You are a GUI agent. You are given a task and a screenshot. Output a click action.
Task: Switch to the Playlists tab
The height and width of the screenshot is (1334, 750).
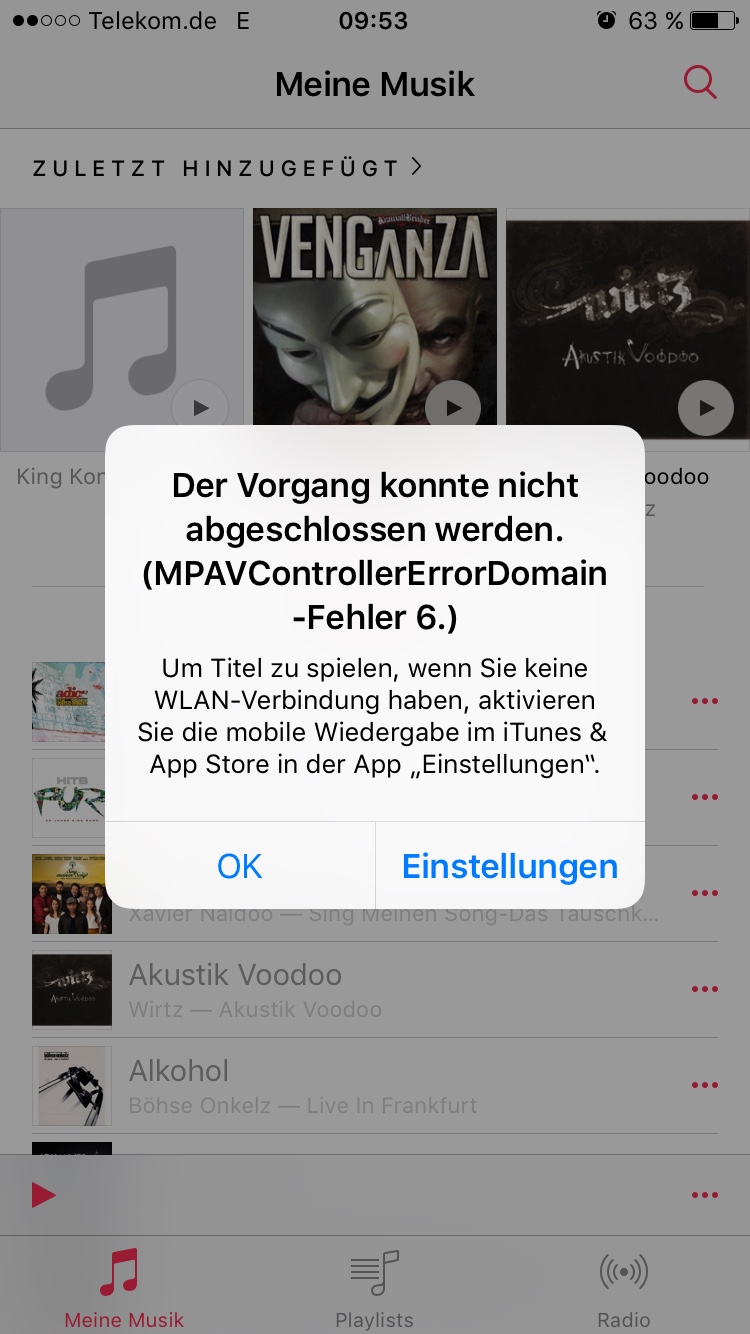374,1288
